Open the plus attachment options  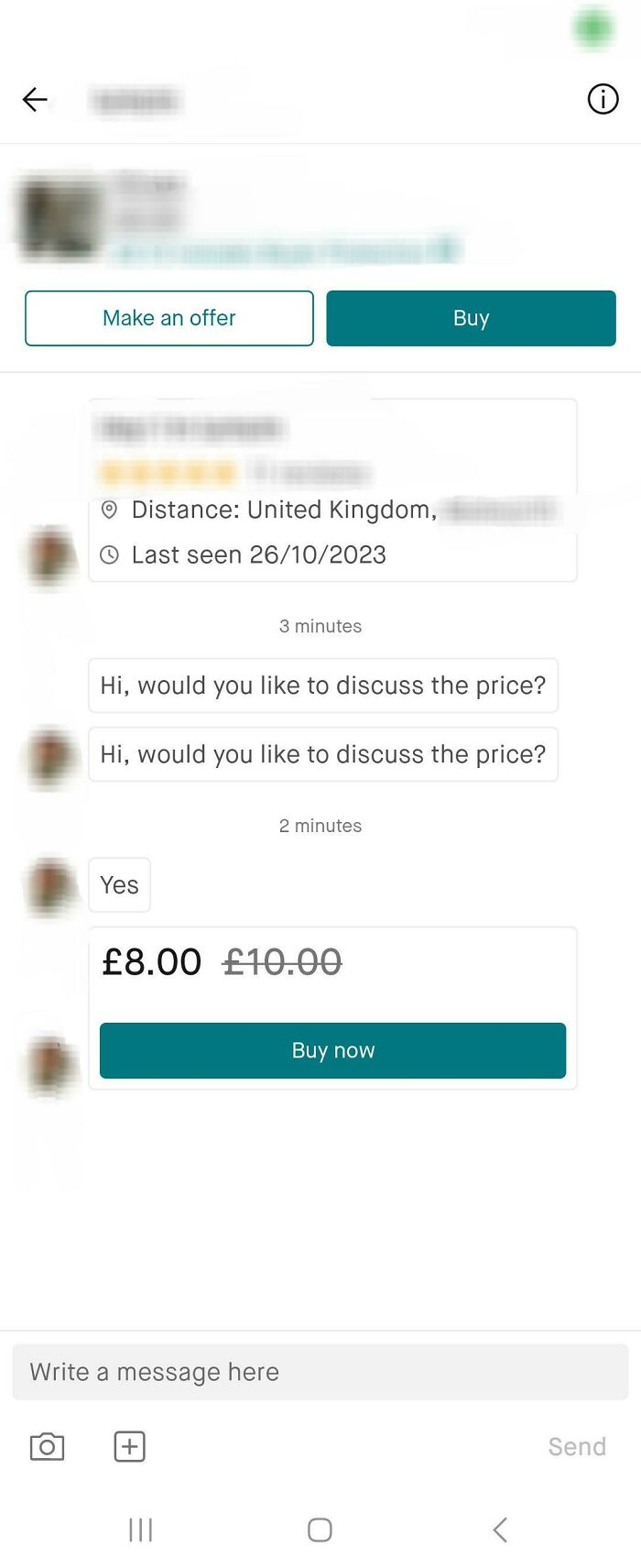129,1446
